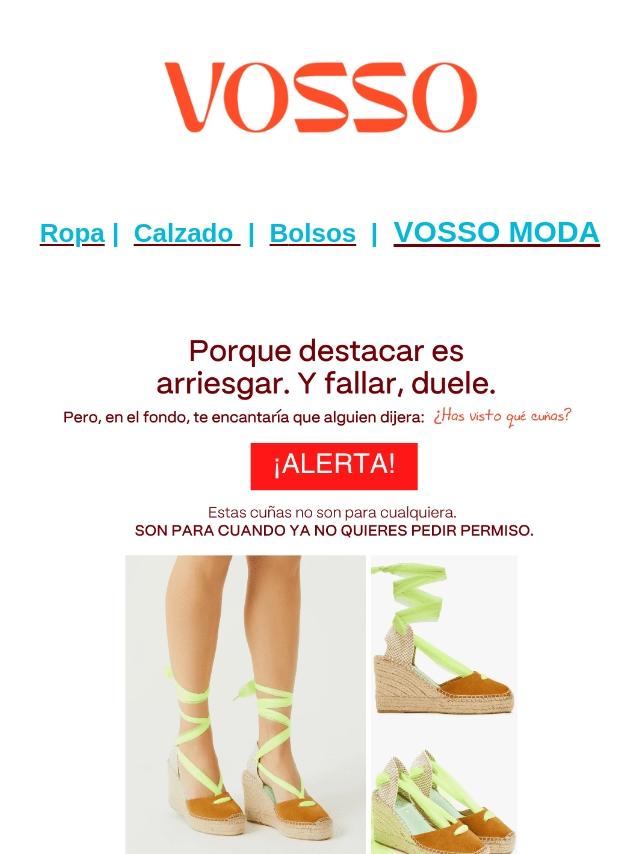Open the photo of legs wearing wedges
Viewport: 640px width, 854px height.
[x=245, y=704]
